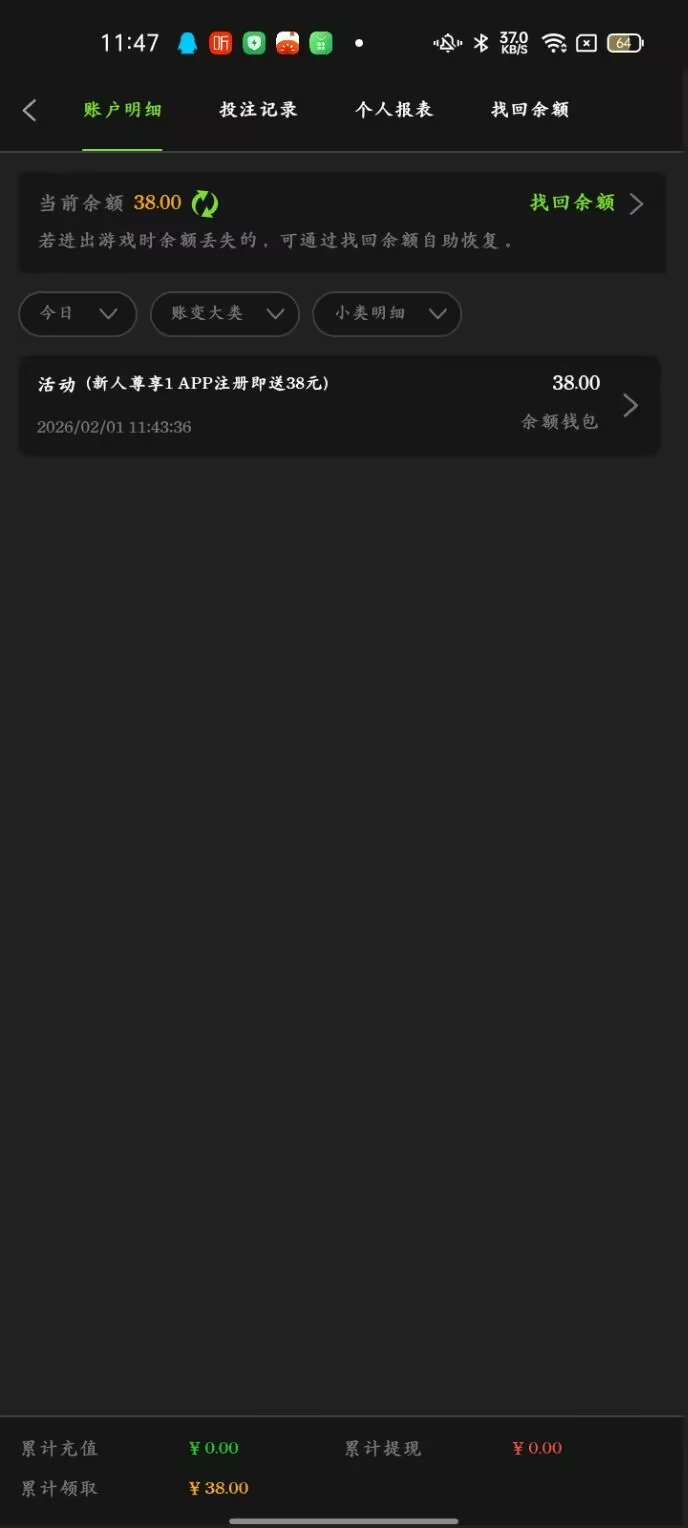Open the 活动 APP注册即送38元 record
688x1528 pixels.
click(339, 405)
